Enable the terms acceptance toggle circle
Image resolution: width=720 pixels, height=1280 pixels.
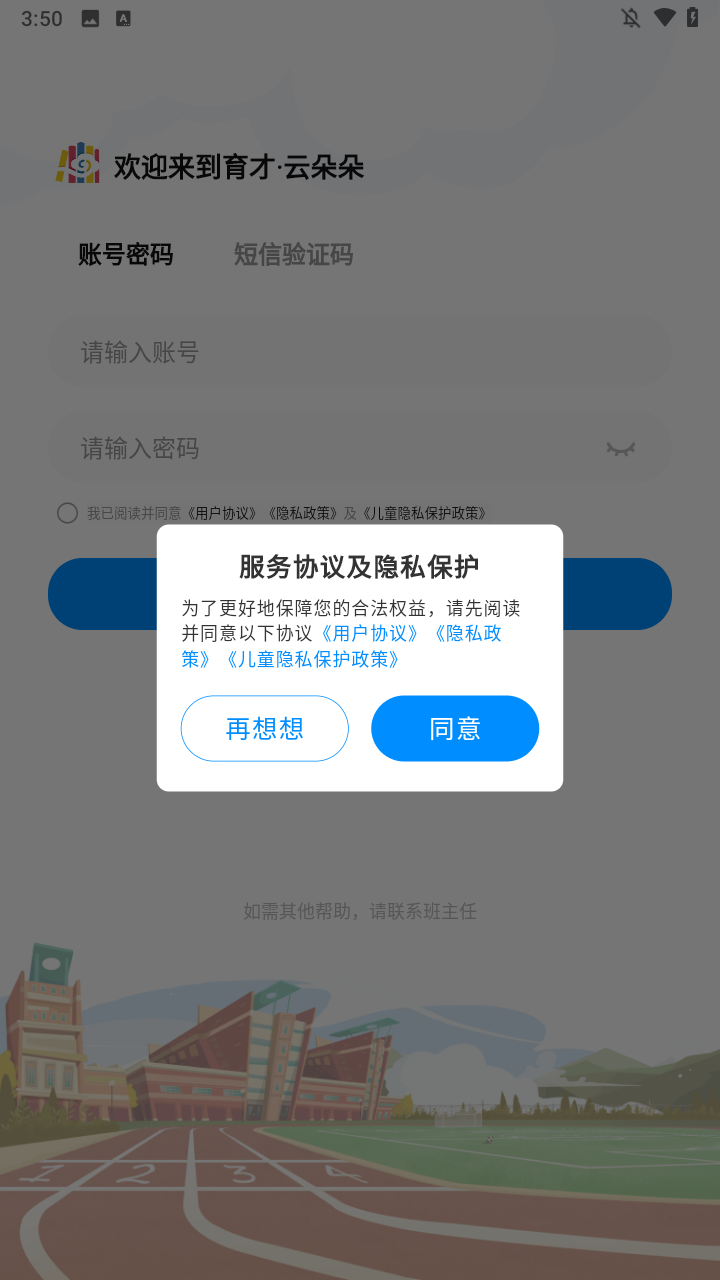[67, 512]
